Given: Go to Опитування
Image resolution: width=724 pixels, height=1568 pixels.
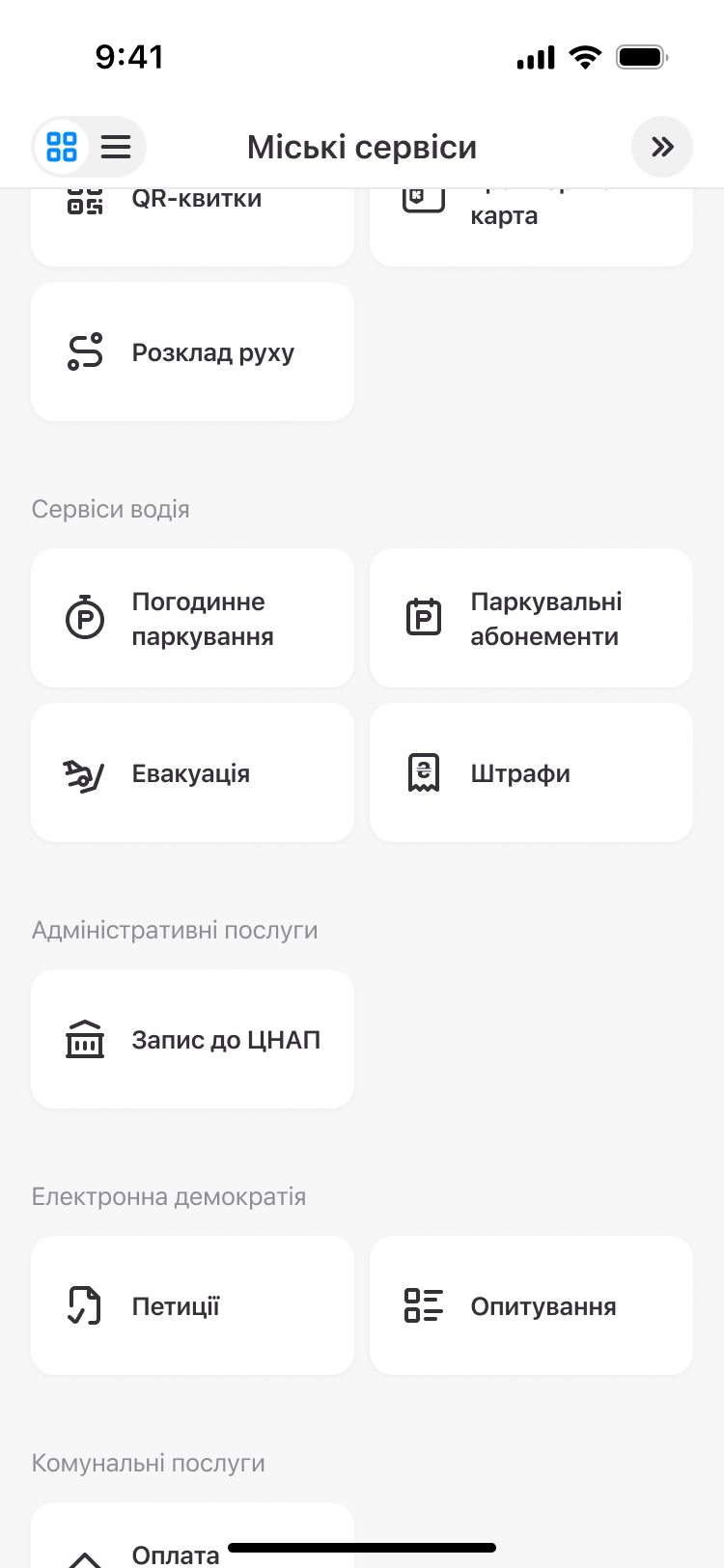Looking at the screenshot, I should tap(531, 1305).
